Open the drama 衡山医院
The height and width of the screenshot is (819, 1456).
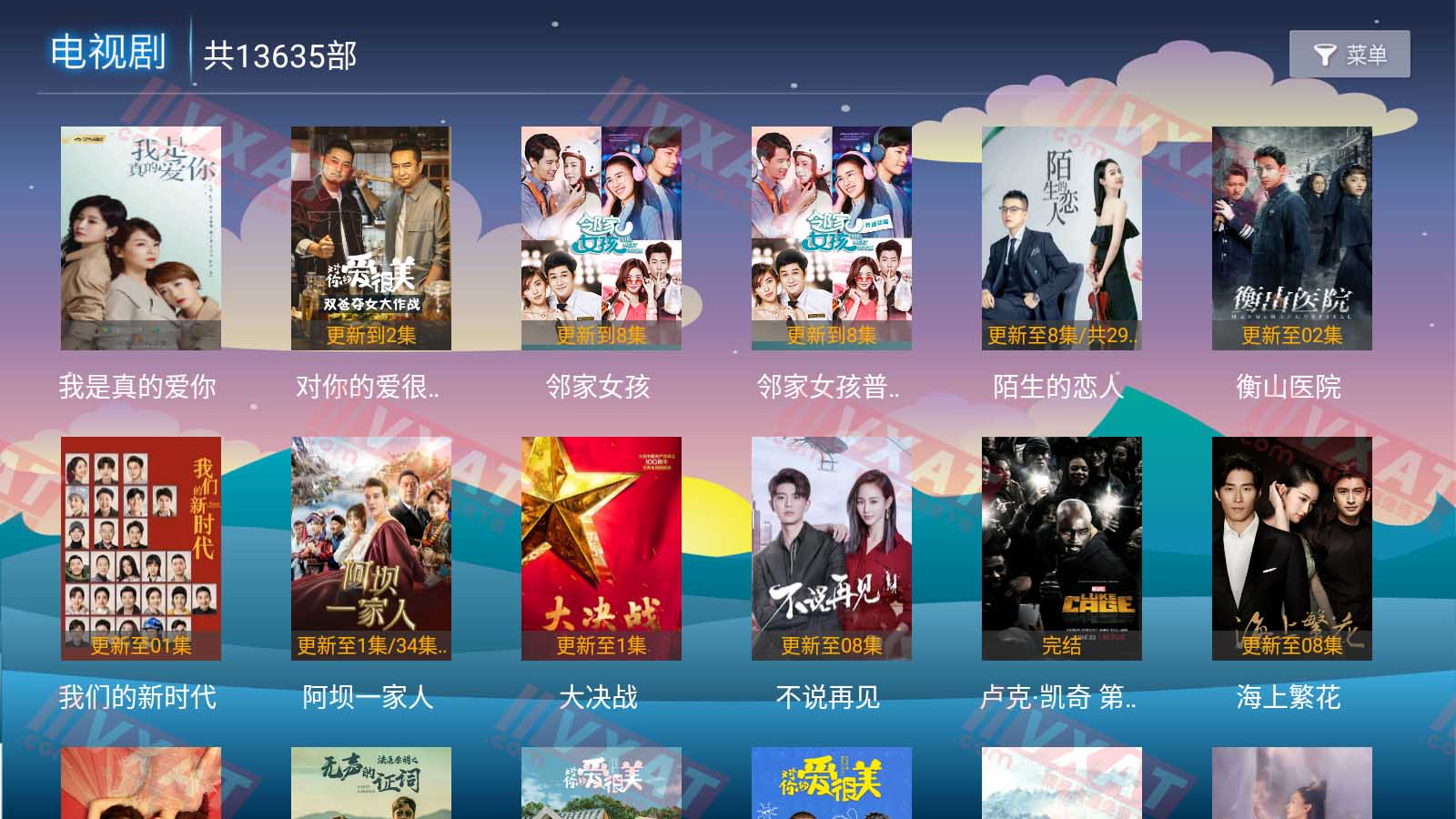coord(1292,238)
